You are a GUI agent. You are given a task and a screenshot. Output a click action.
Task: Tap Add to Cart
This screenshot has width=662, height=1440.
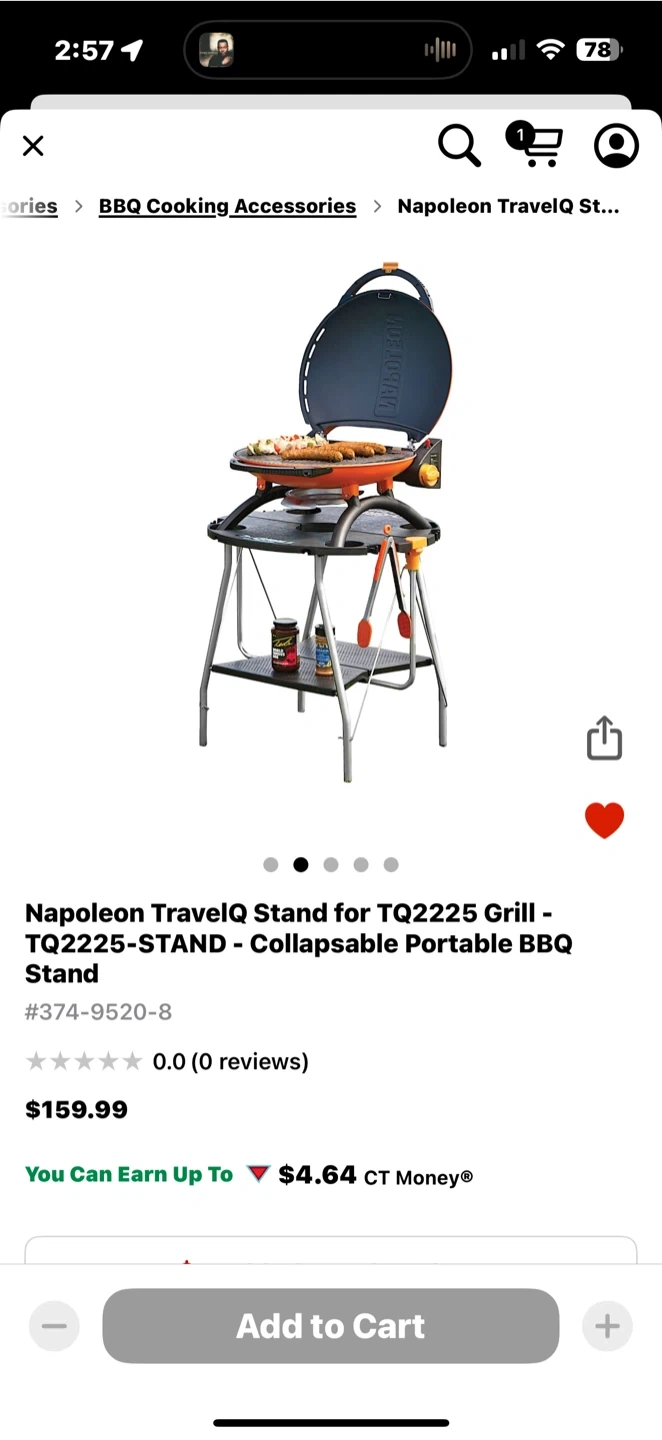330,1326
